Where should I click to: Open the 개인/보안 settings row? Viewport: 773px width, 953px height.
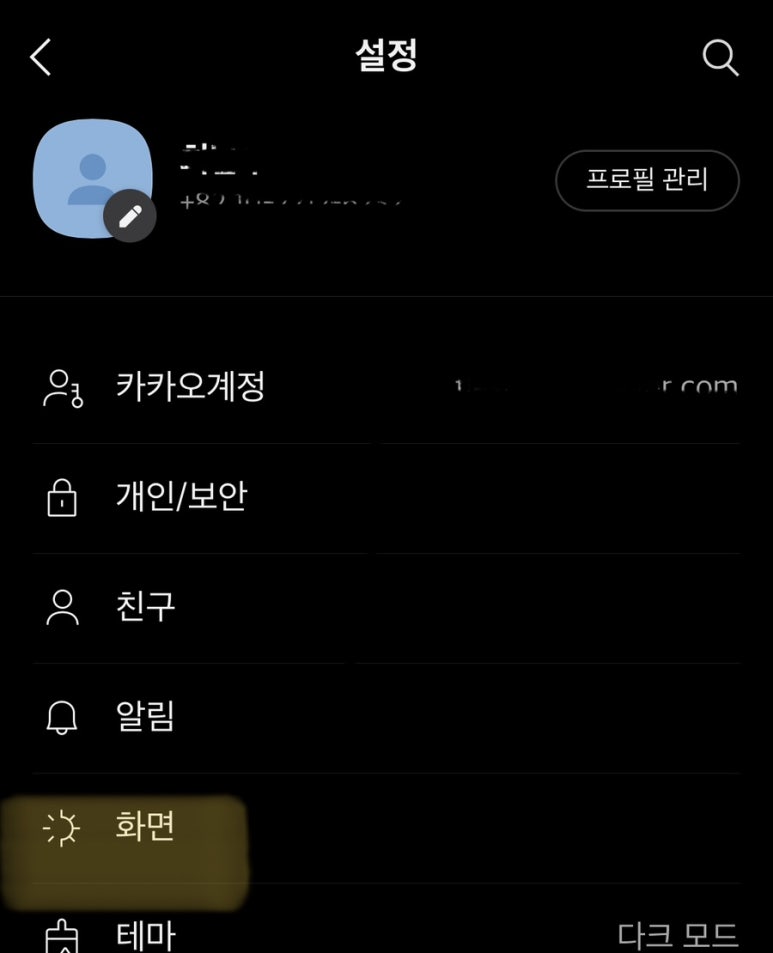pos(180,498)
